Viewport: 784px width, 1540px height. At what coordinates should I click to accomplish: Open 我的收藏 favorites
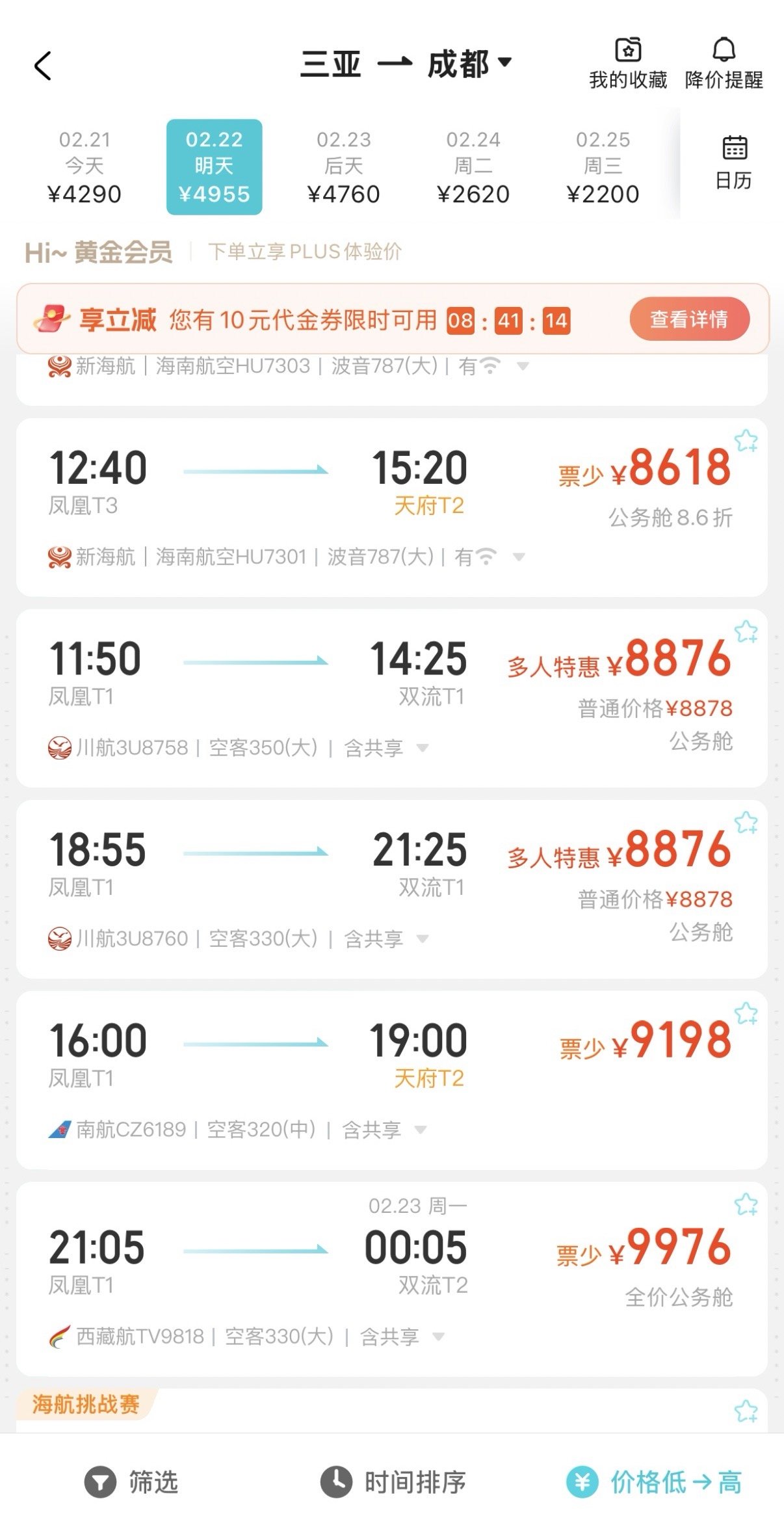coord(627,64)
